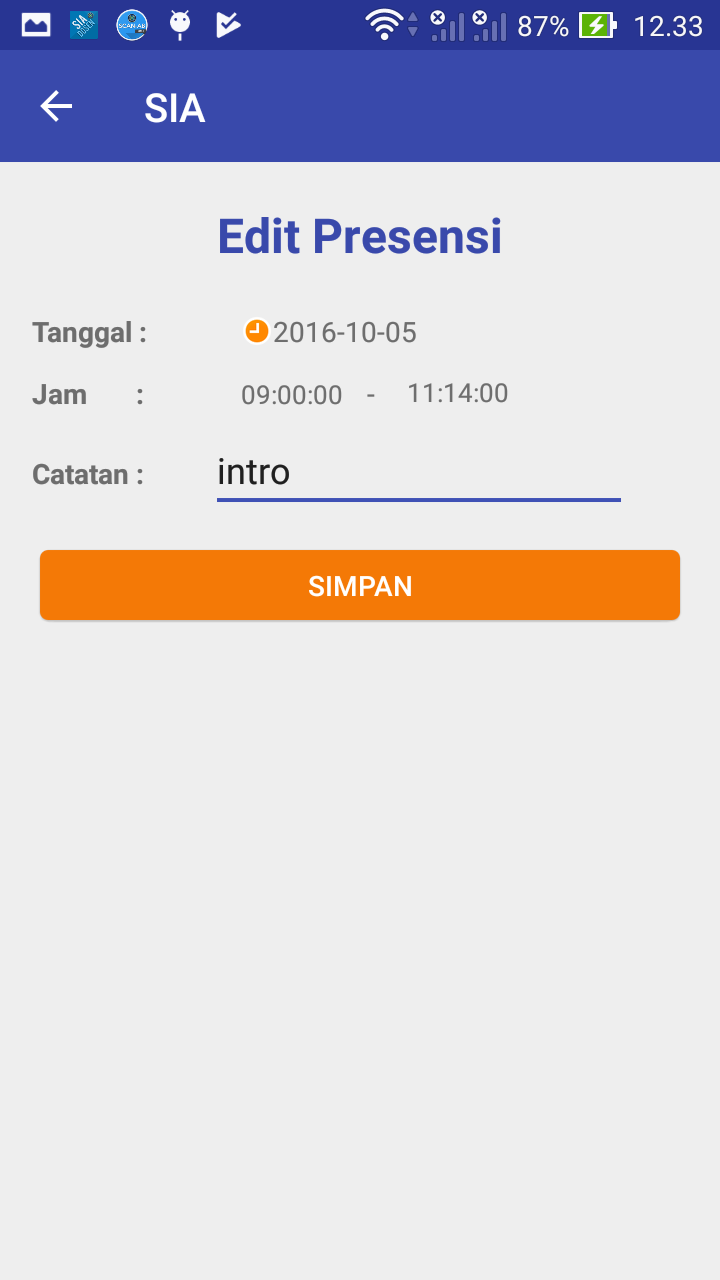Tap the orange clock icon beside the date
Viewport: 720px width, 1280px height.
tap(256, 330)
